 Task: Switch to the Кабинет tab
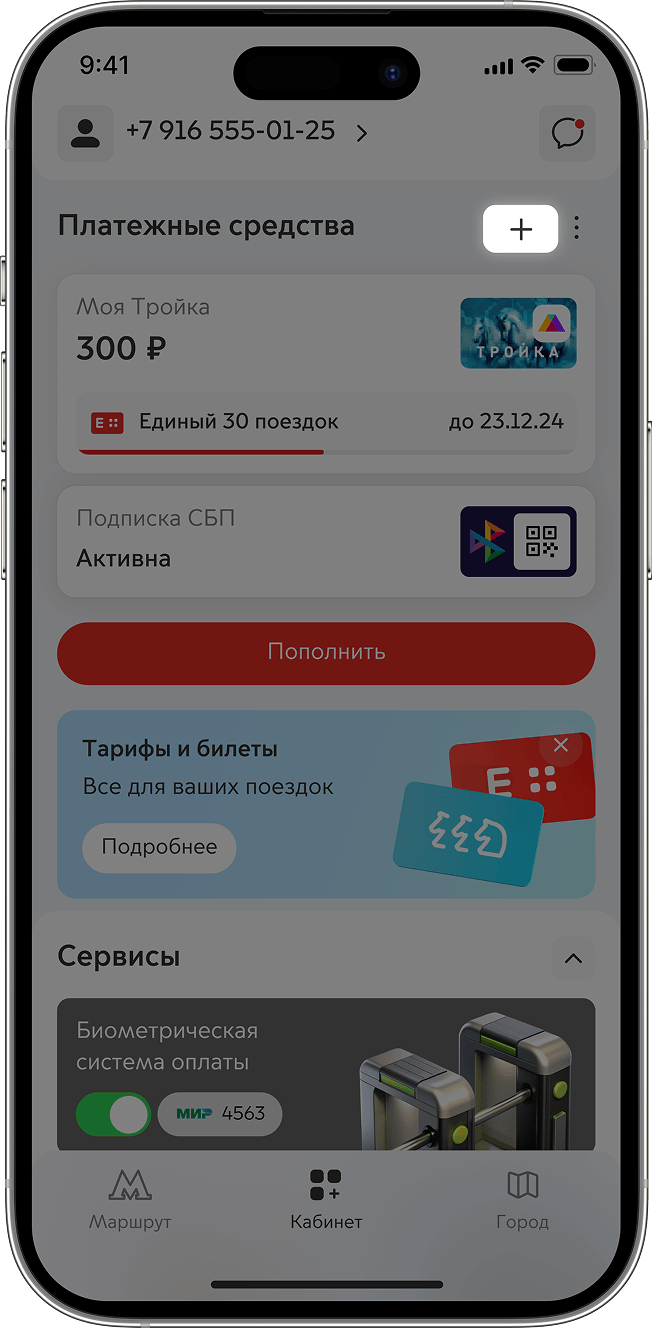[326, 1199]
